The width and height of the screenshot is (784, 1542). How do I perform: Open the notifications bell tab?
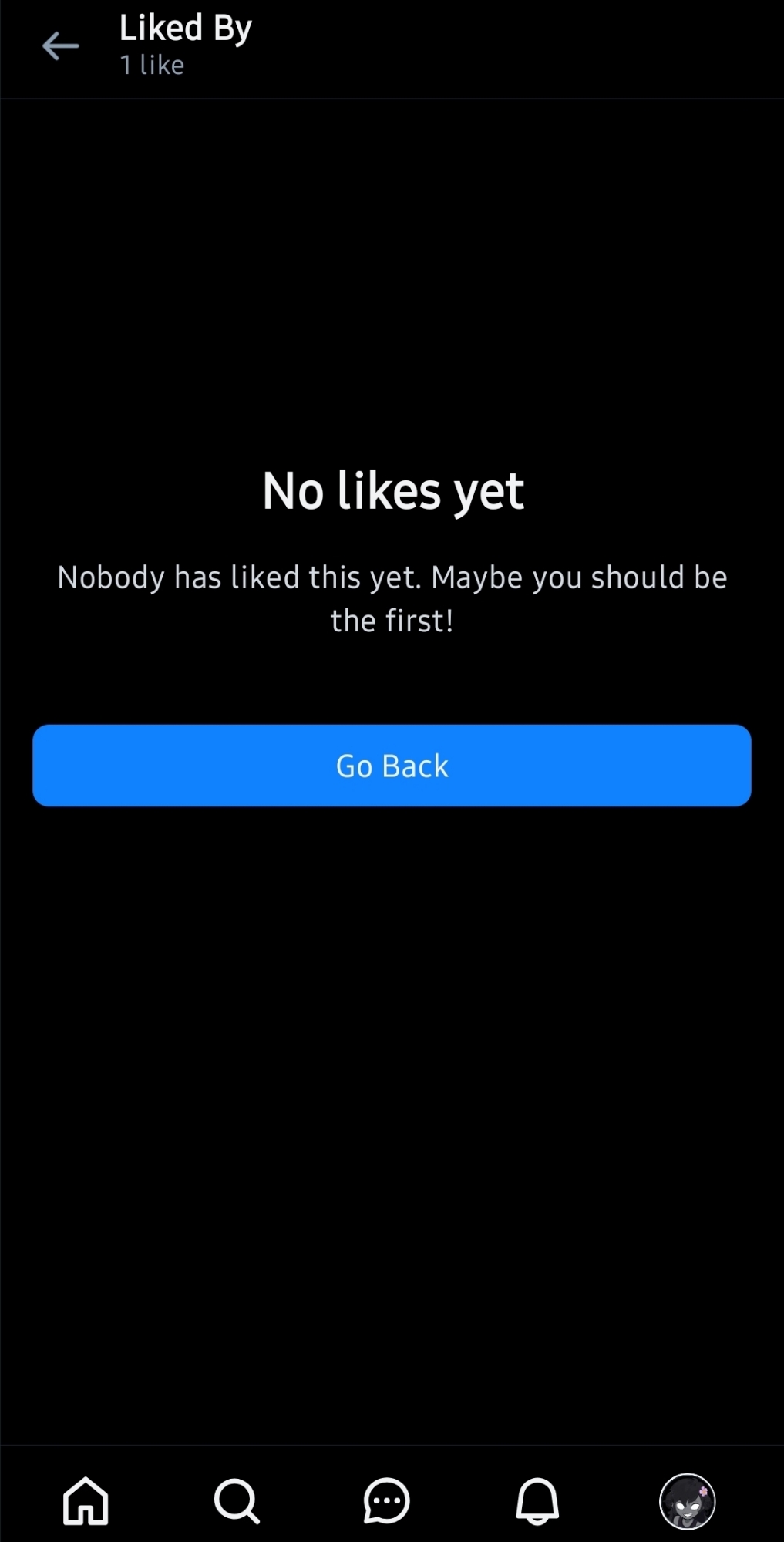537,1500
